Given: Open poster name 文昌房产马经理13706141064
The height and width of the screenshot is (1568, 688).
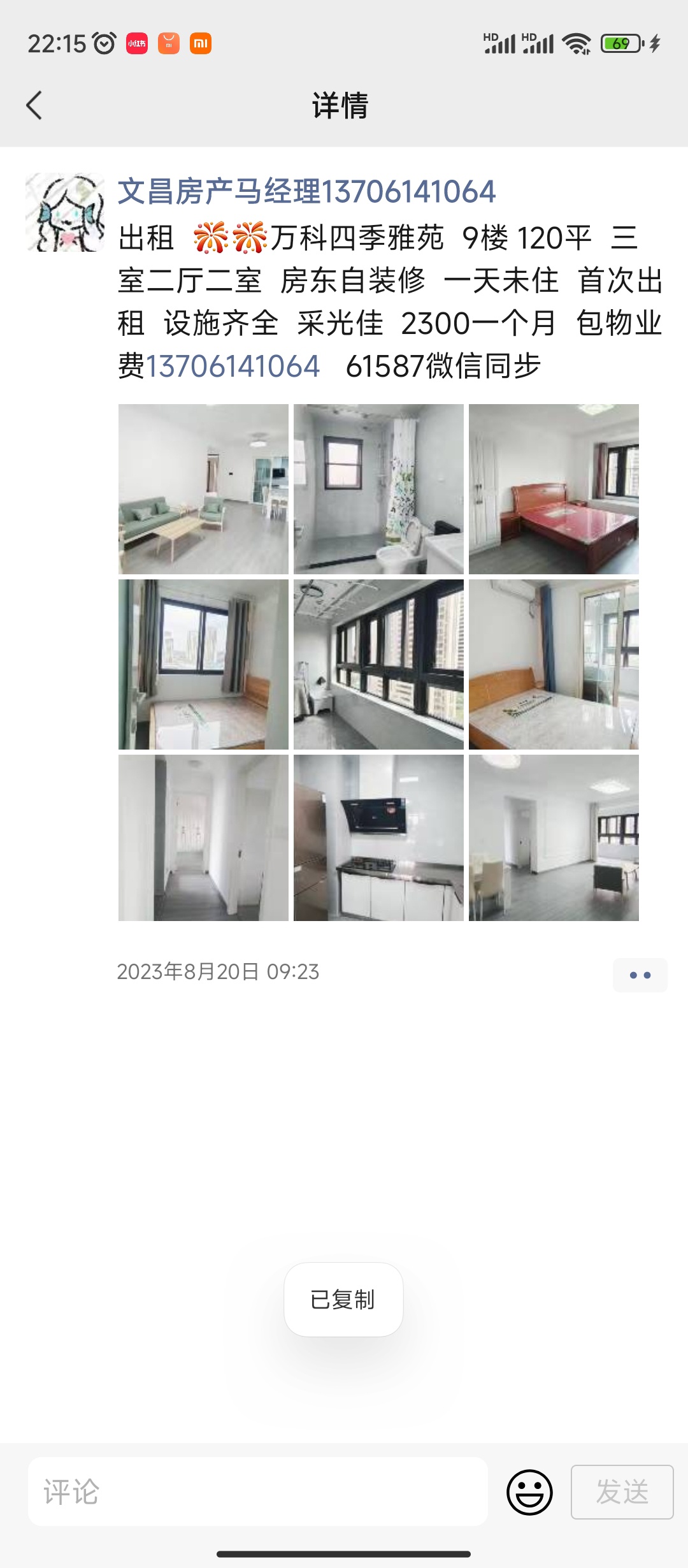Looking at the screenshot, I should click(x=306, y=192).
